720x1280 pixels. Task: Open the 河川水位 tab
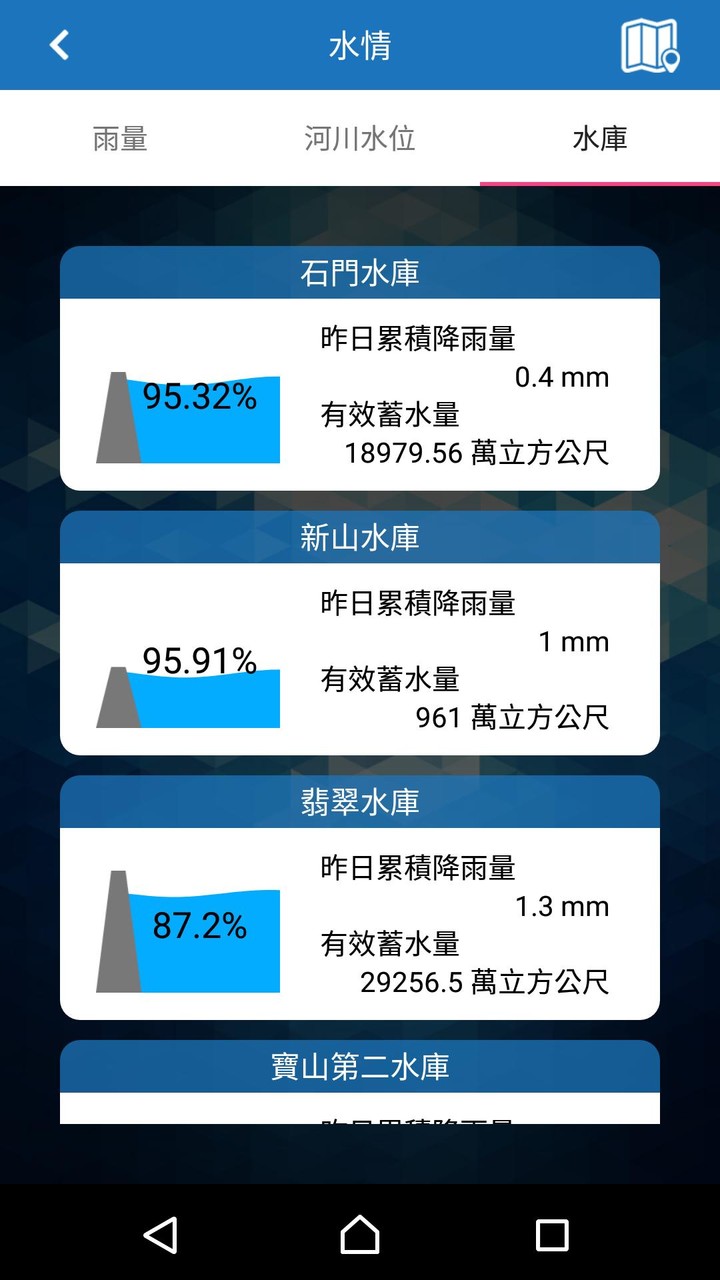pyautogui.click(x=360, y=140)
